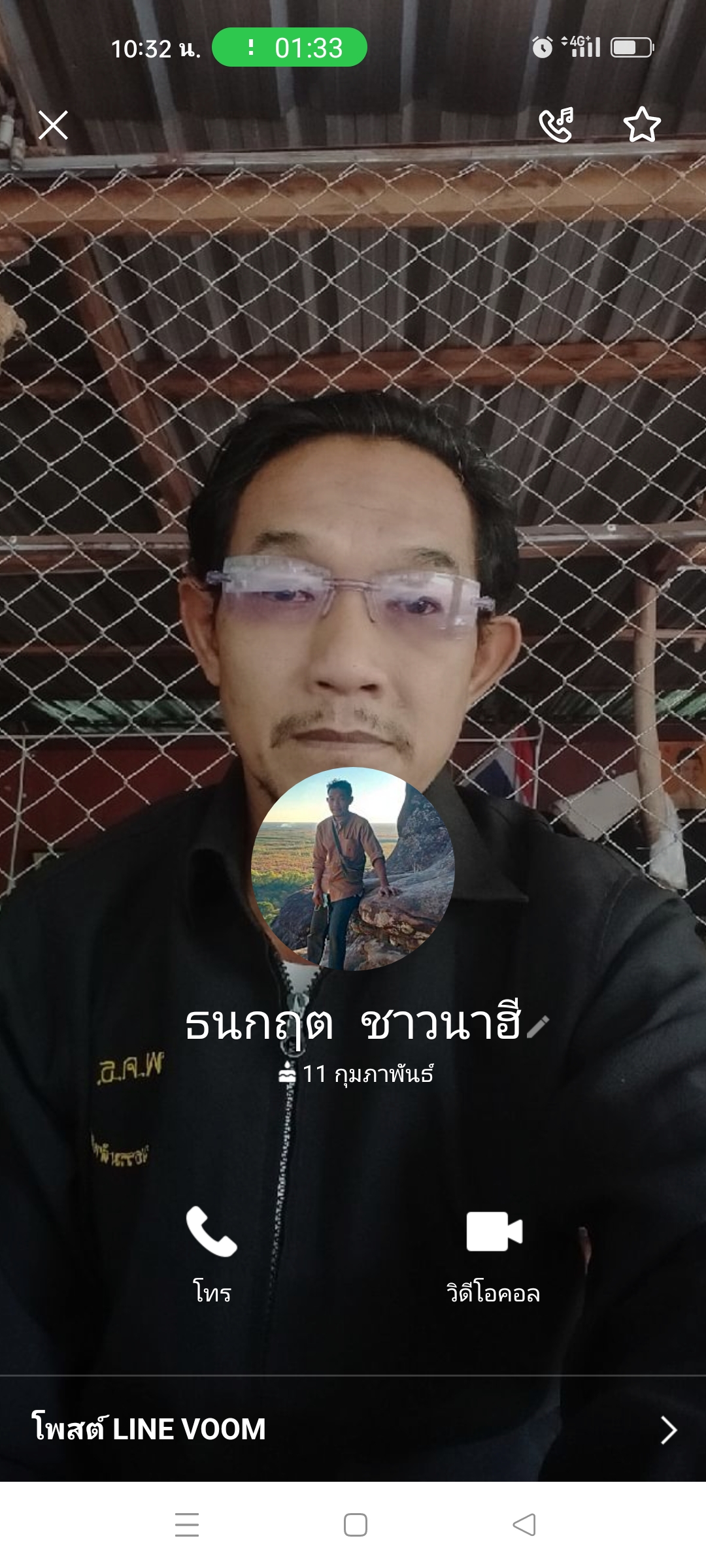Close the profile screen

[x=53, y=125]
